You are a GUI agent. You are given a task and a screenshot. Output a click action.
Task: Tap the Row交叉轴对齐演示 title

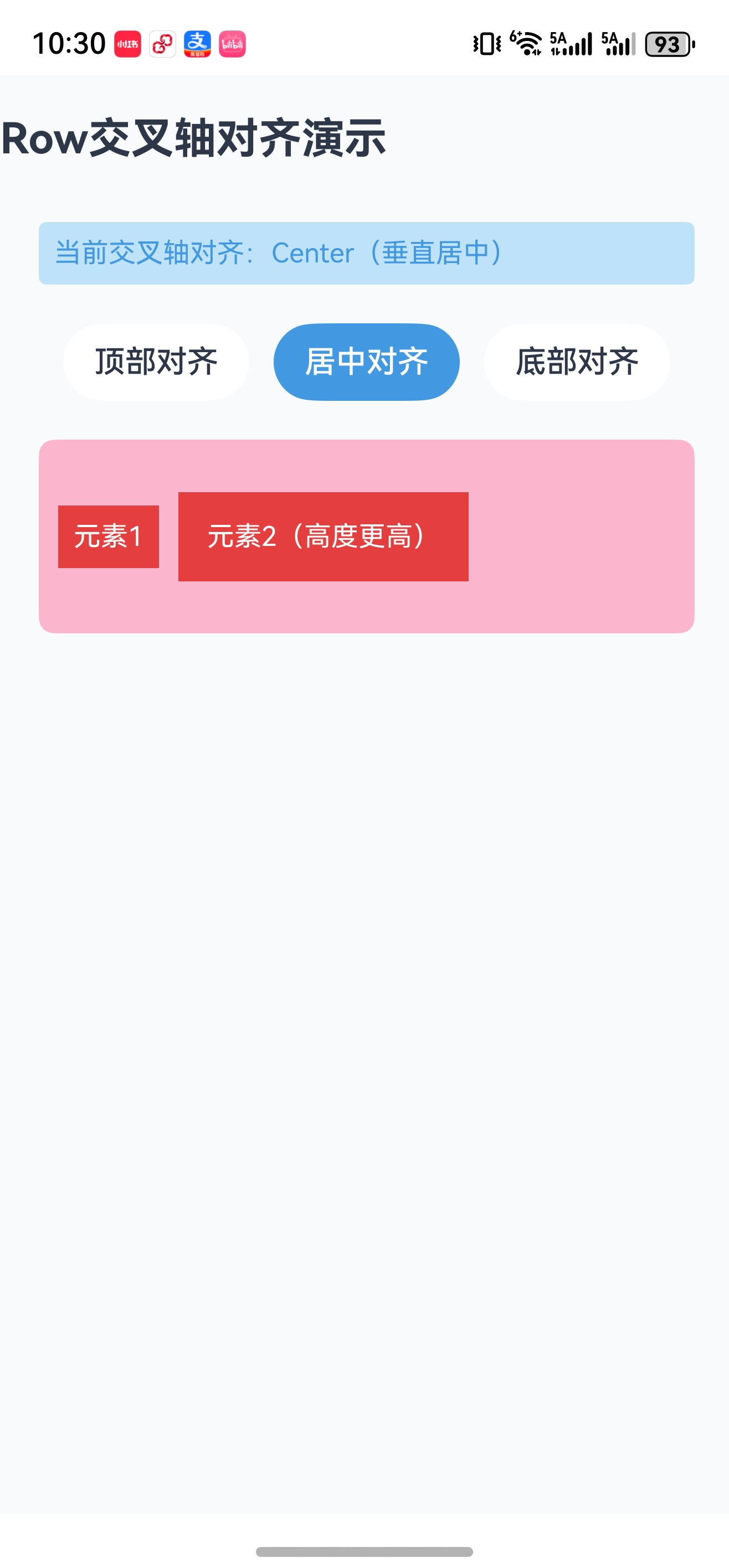tap(195, 139)
